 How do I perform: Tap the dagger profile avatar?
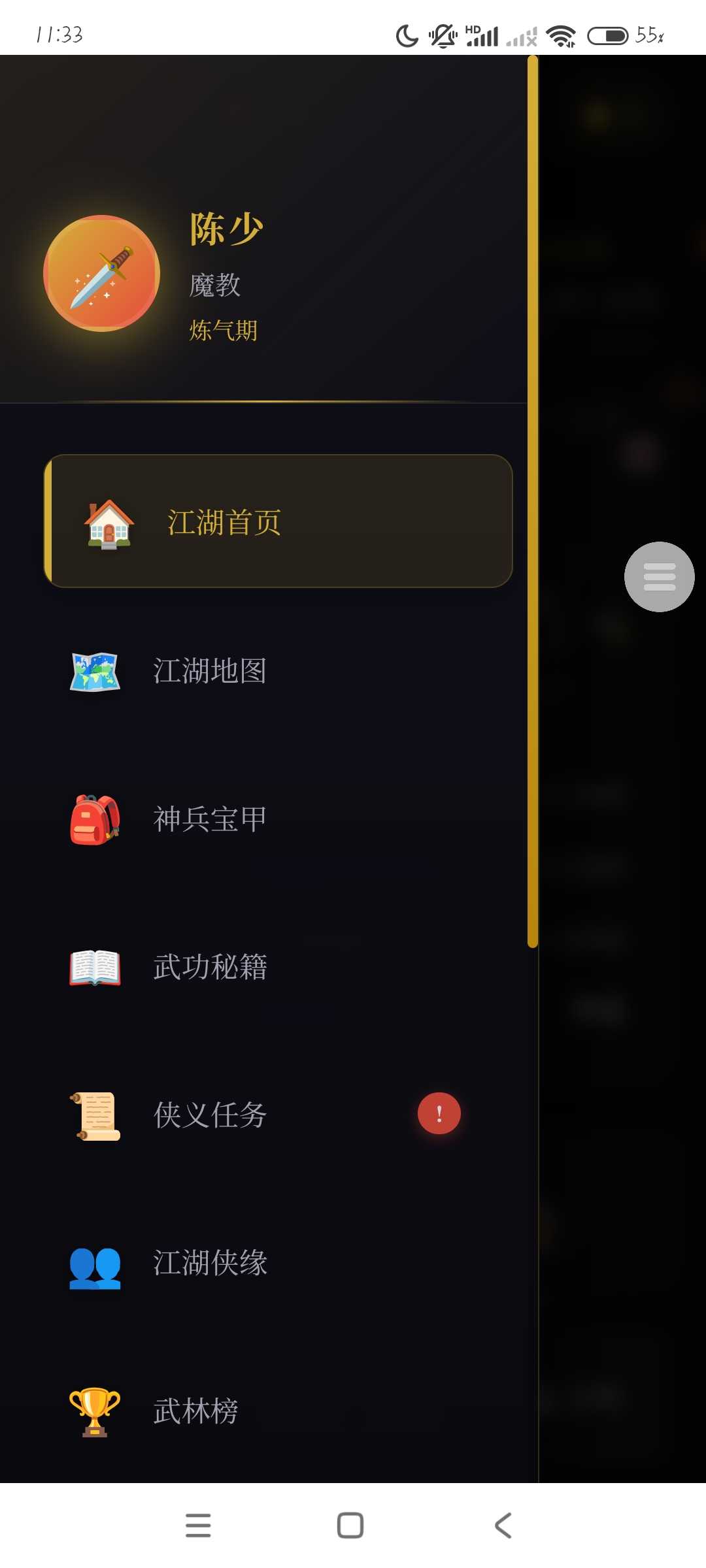102,273
